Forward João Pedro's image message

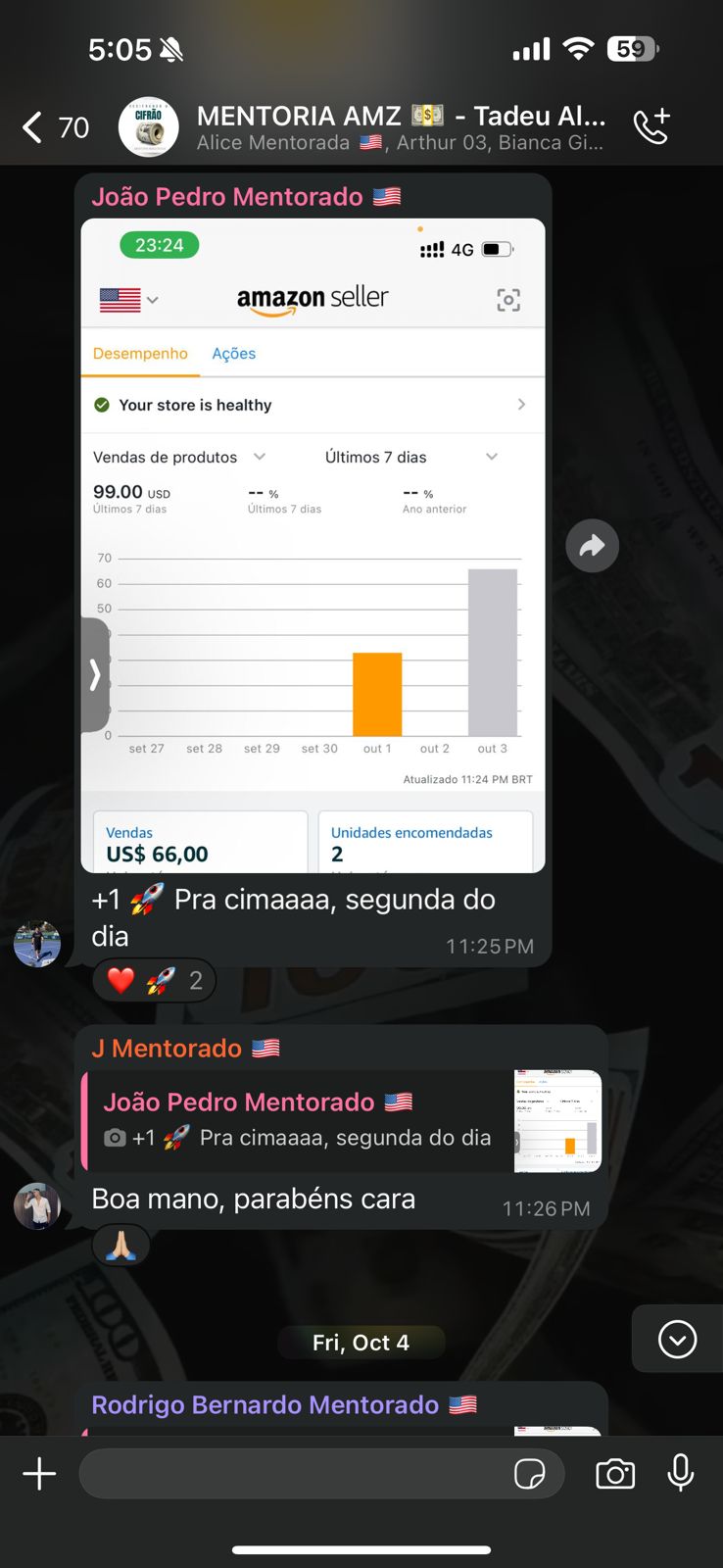pos(592,546)
